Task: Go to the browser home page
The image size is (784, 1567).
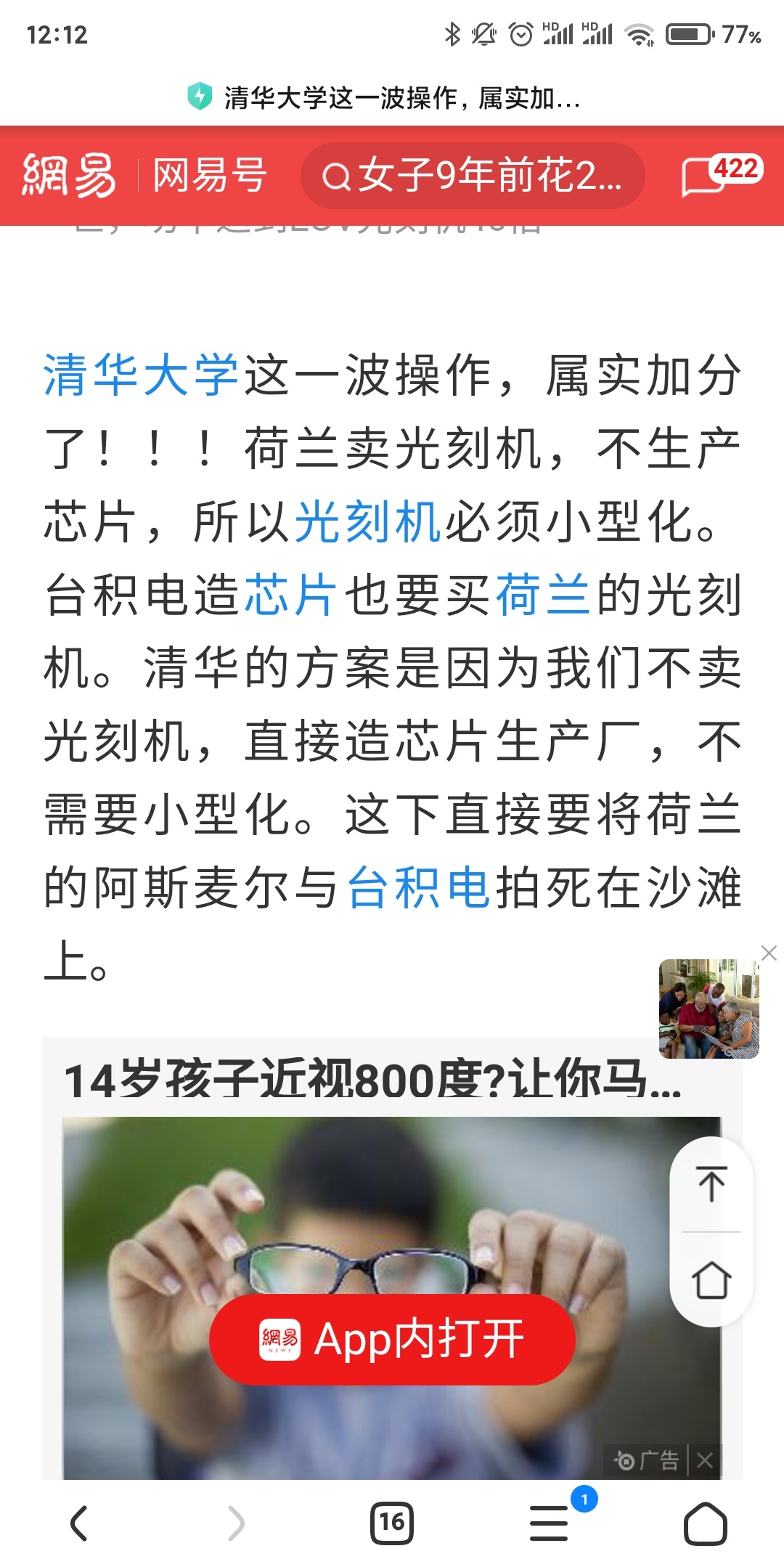Action: click(706, 1523)
